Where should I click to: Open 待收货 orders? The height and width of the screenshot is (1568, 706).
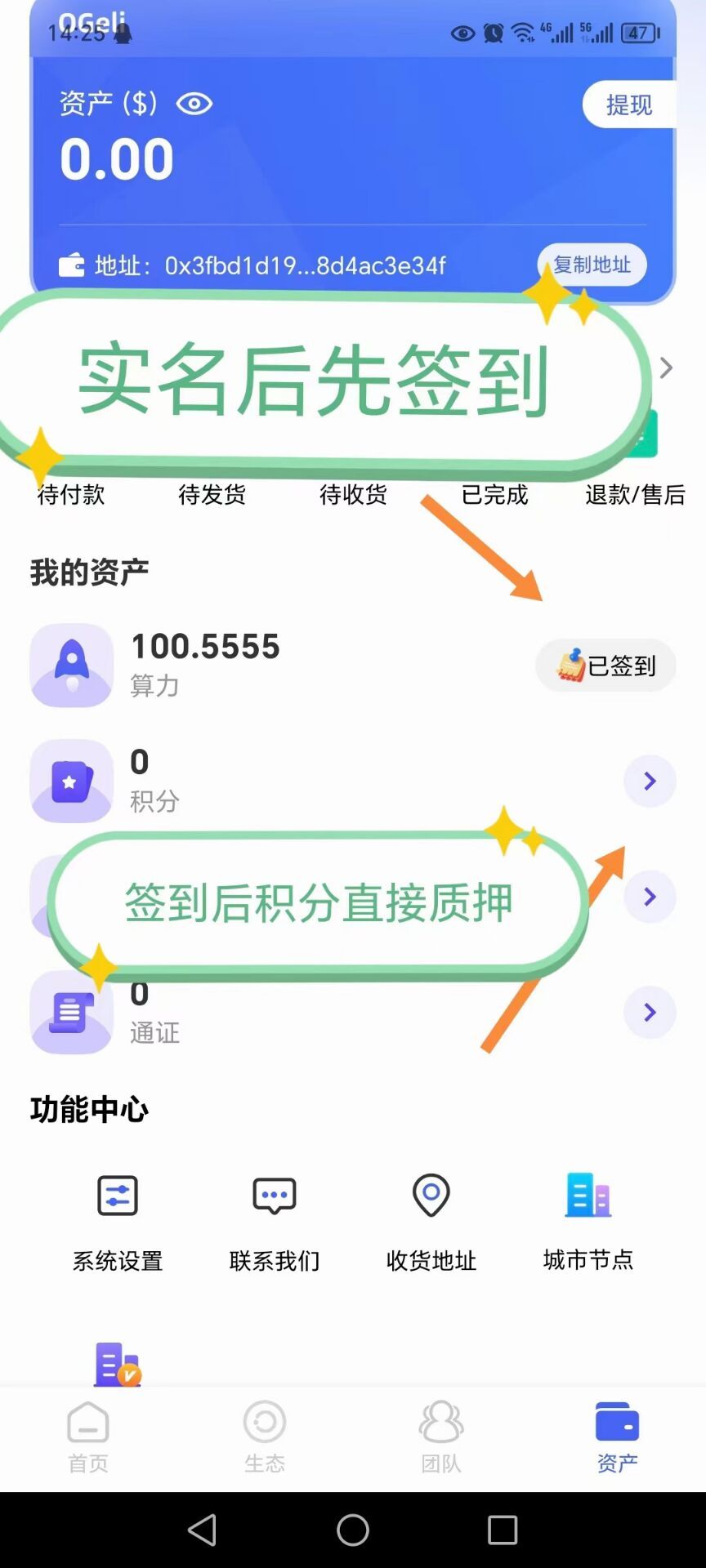tap(353, 493)
